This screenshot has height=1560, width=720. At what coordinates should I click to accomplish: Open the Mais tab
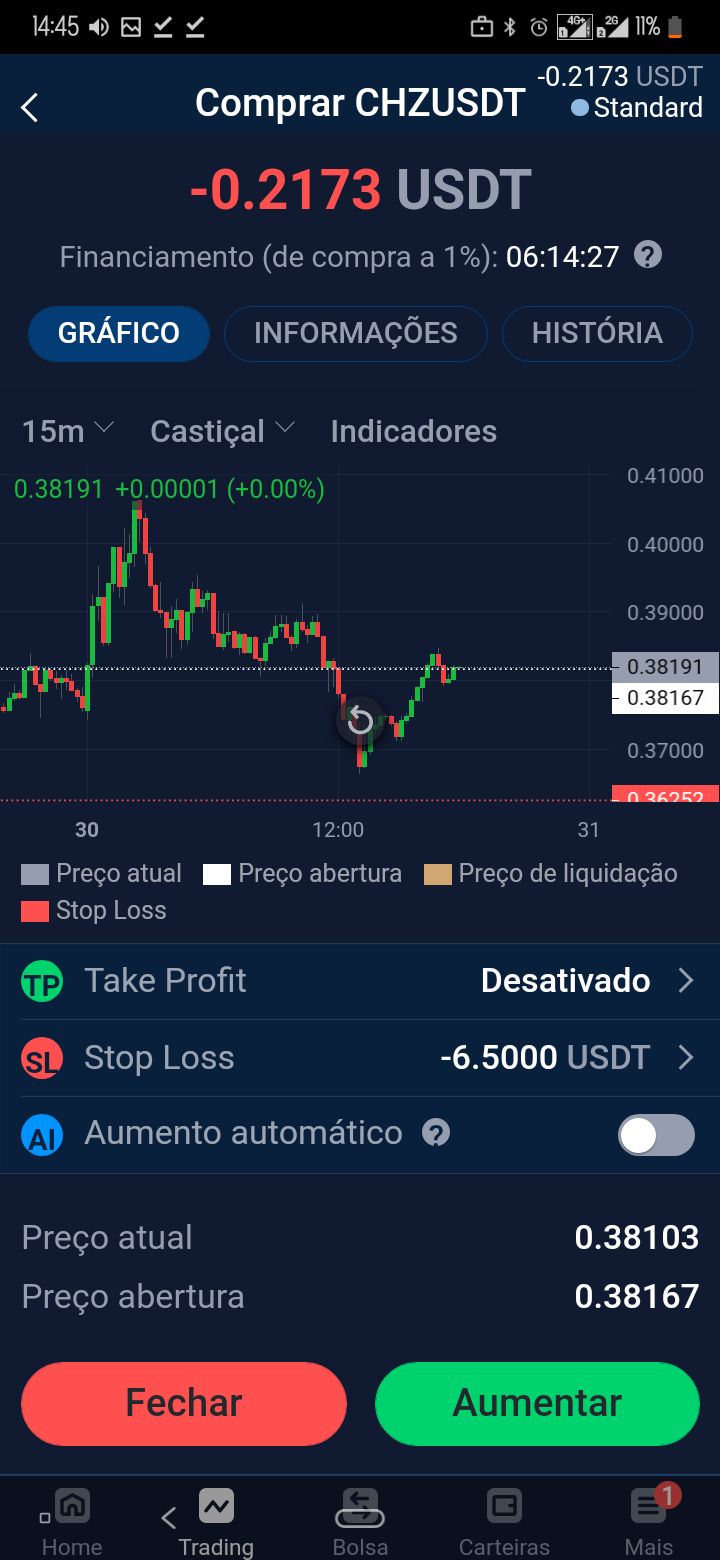click(x=649, y=1520)
